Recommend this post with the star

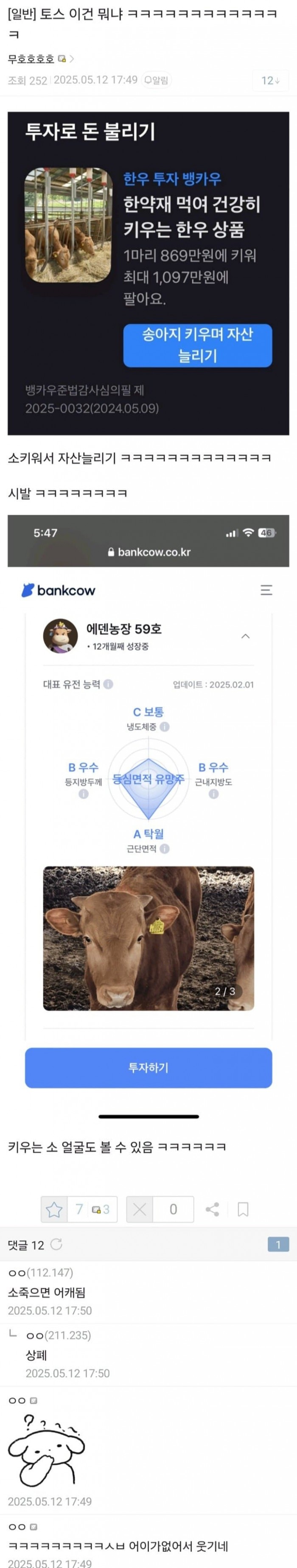pyautogui.click(x=54, y=1209)
